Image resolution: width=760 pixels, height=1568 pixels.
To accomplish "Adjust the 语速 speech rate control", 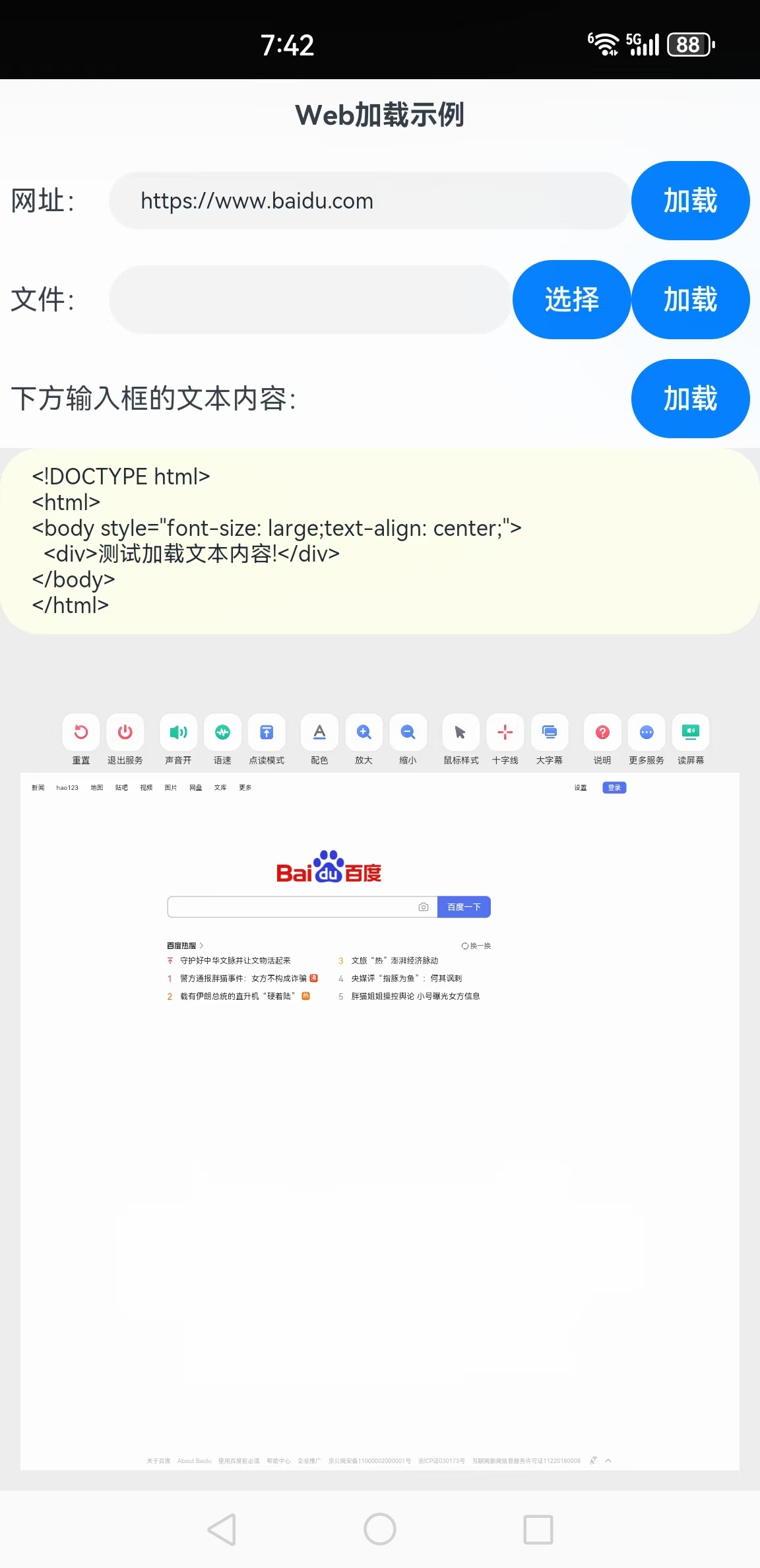I will pos(222,733).
